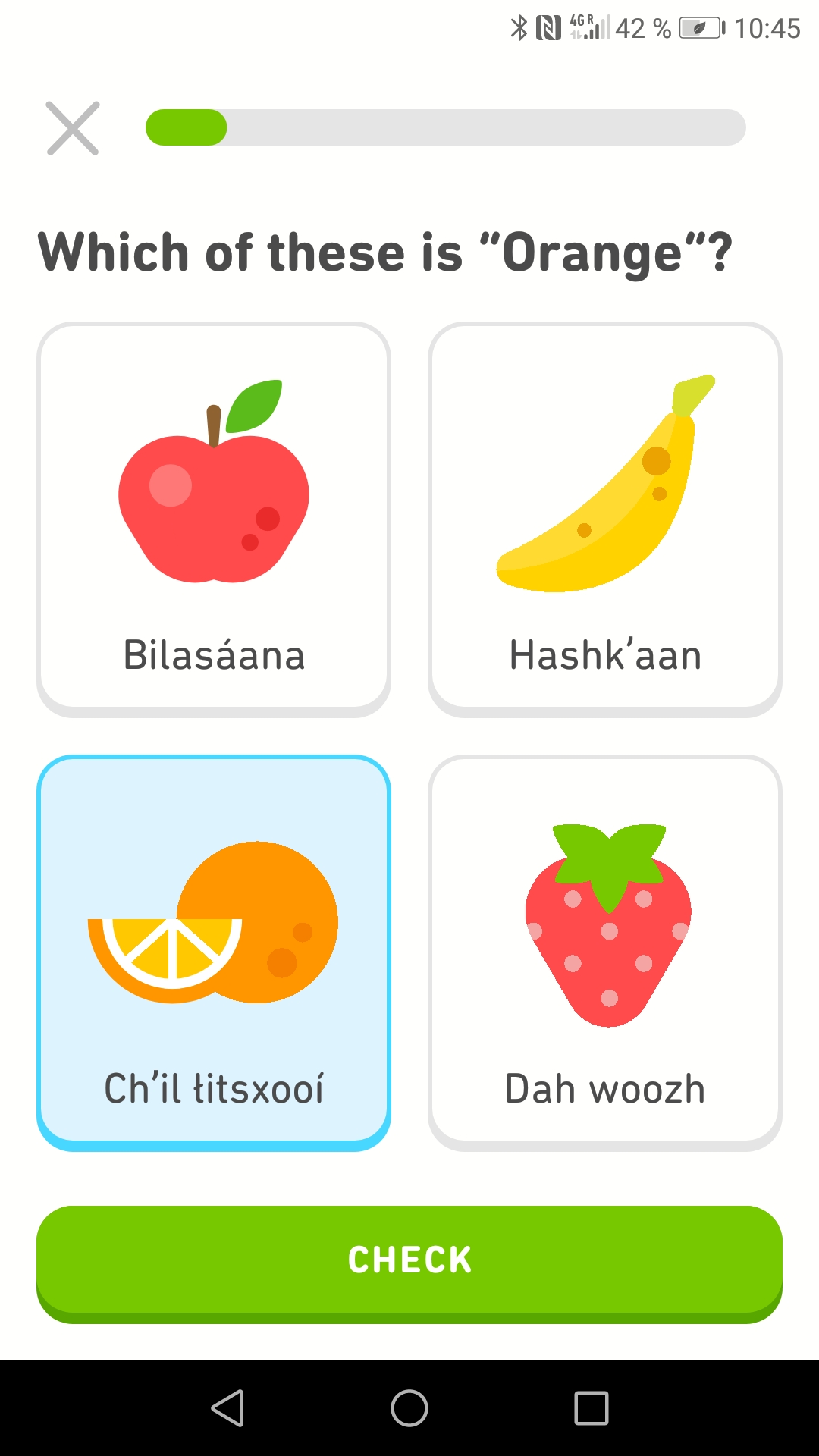Screen dimensions: 819x1456
Task: Tap the green CHECK button
Action: coord(409,1260)
